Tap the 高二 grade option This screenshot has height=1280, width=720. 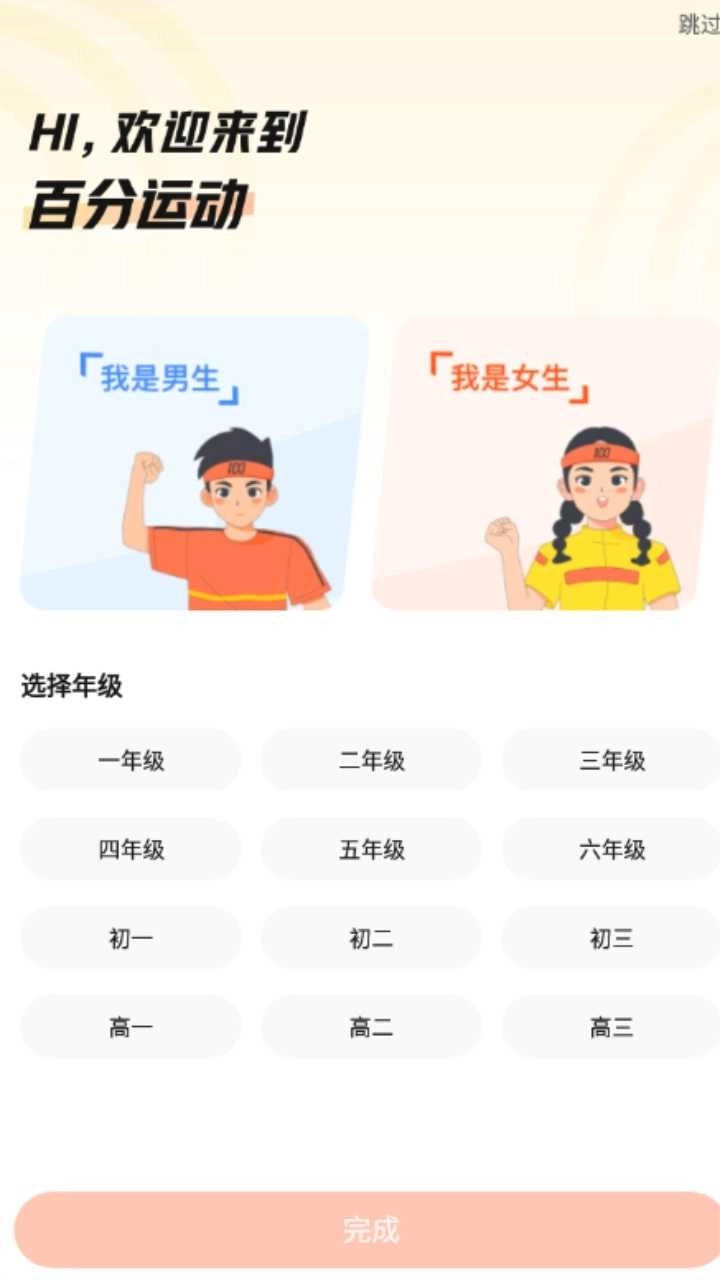point(371,1028)
